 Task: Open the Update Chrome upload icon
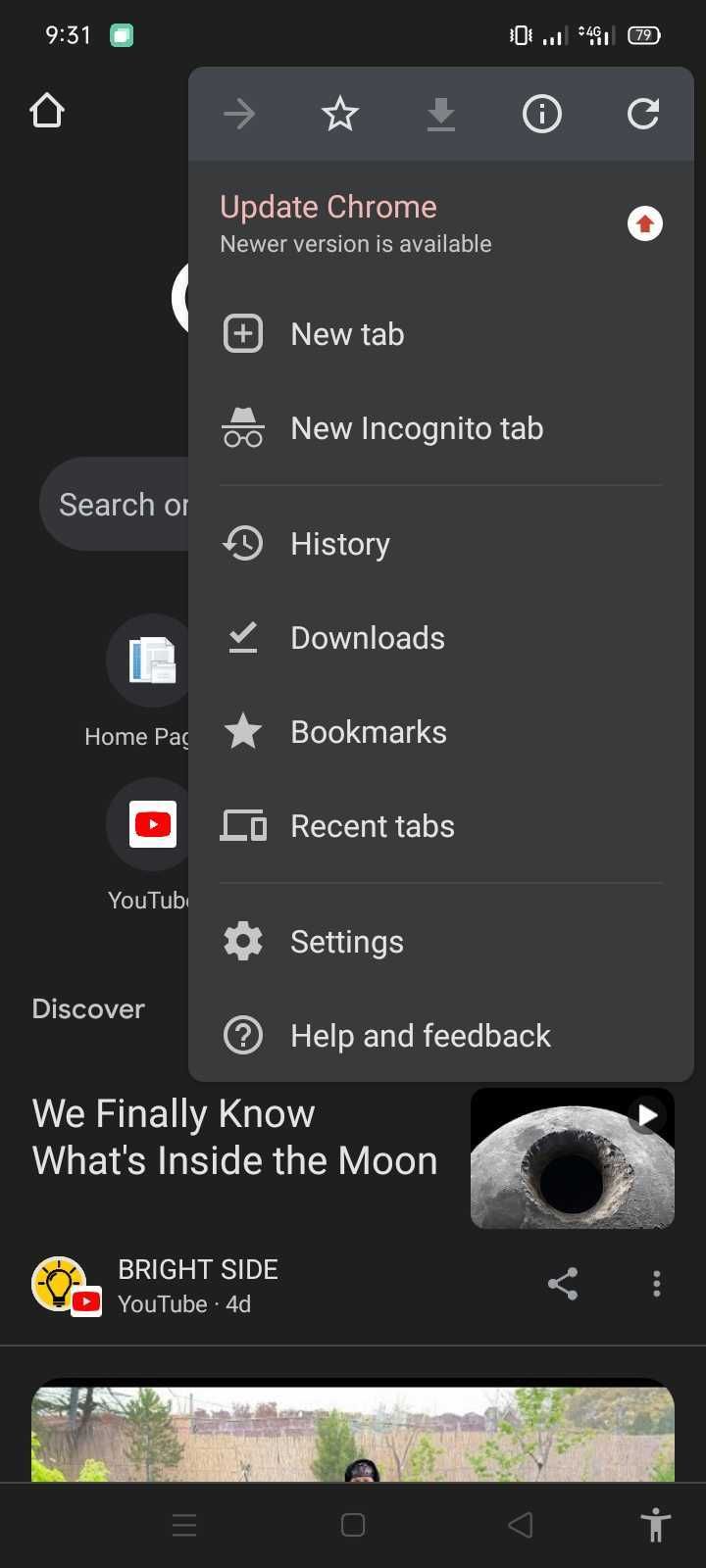coord(644,223)
